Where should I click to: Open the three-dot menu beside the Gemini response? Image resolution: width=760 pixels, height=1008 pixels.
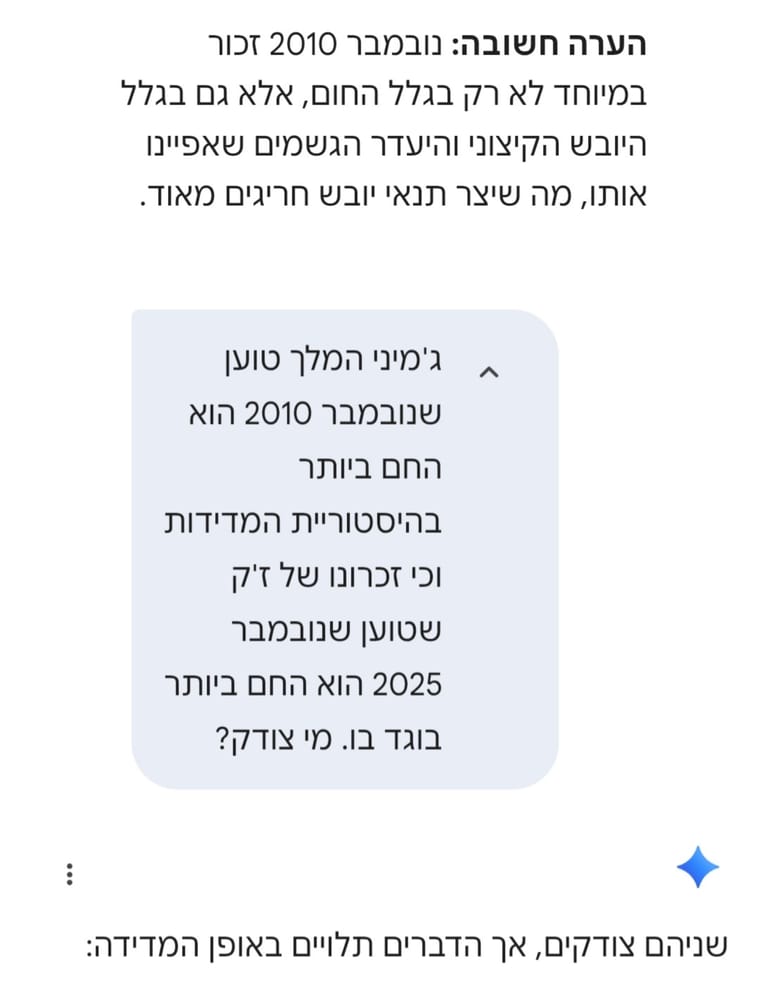(x=69, y=874)
